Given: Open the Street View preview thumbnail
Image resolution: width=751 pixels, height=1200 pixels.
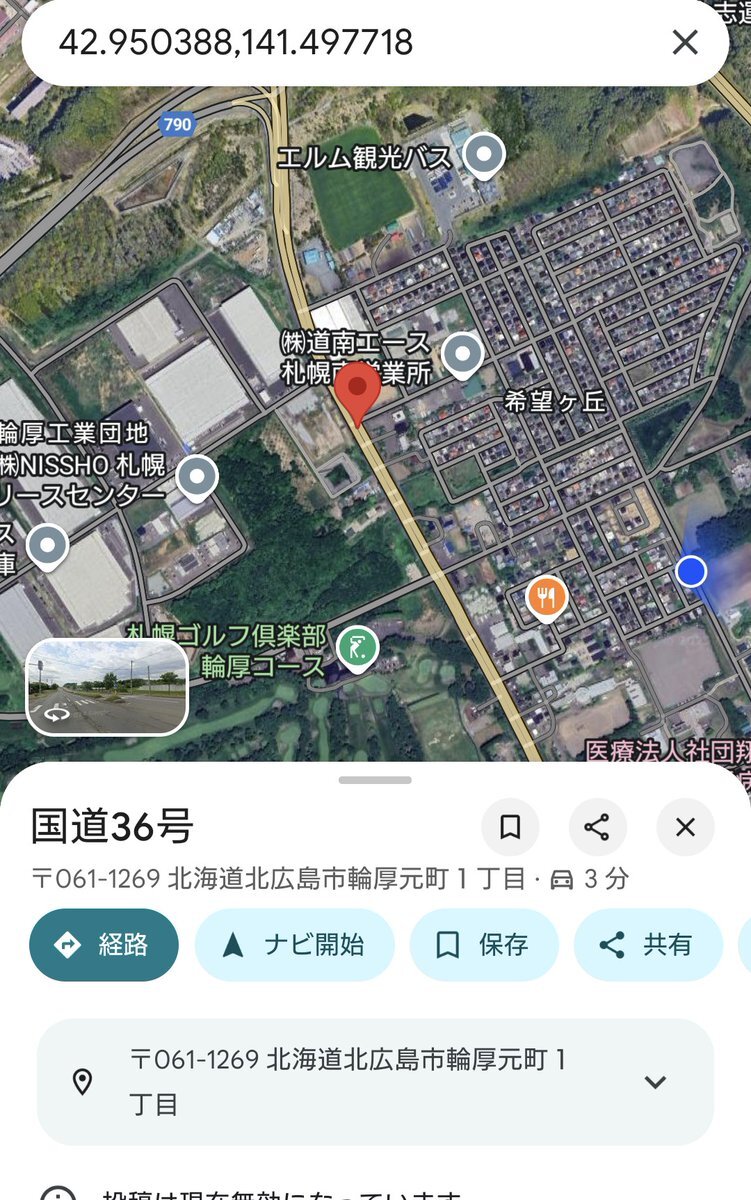Looking at the screenshot, I should pos(107,686).
